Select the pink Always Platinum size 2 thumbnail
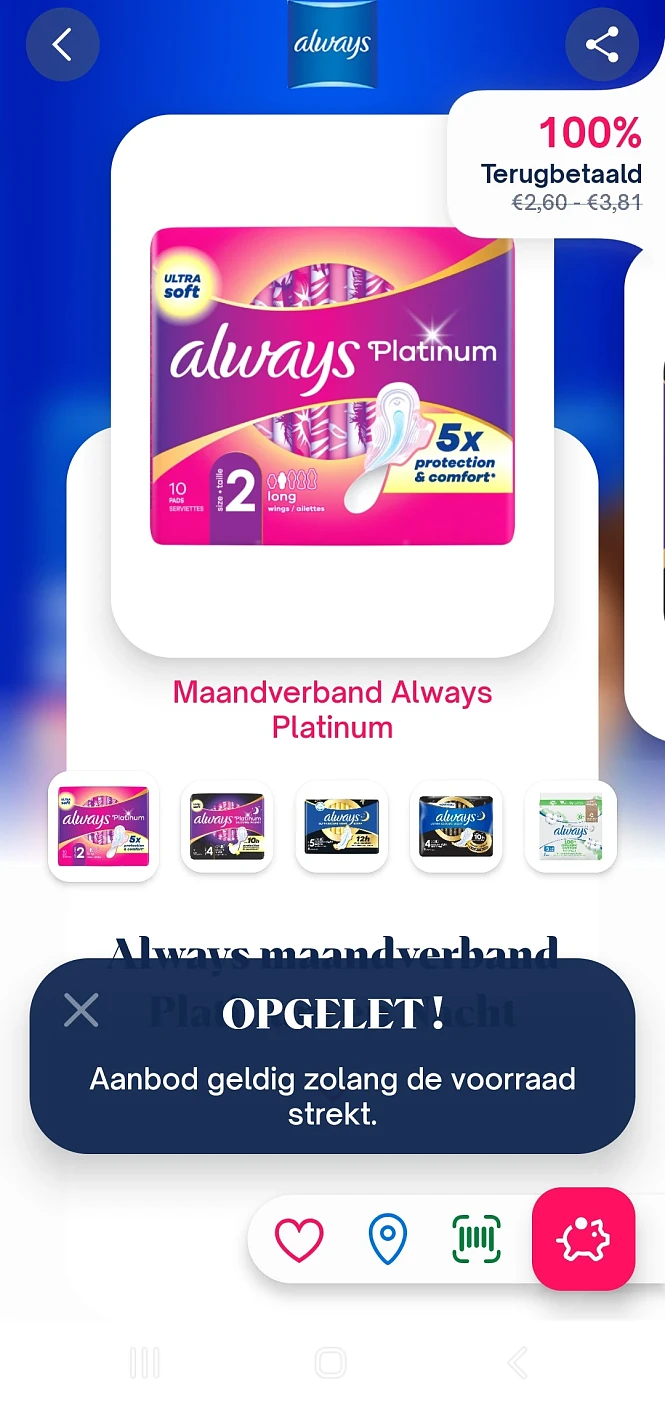The width and height of the screenshot is (665, 1409). click(x=104, y=826)
